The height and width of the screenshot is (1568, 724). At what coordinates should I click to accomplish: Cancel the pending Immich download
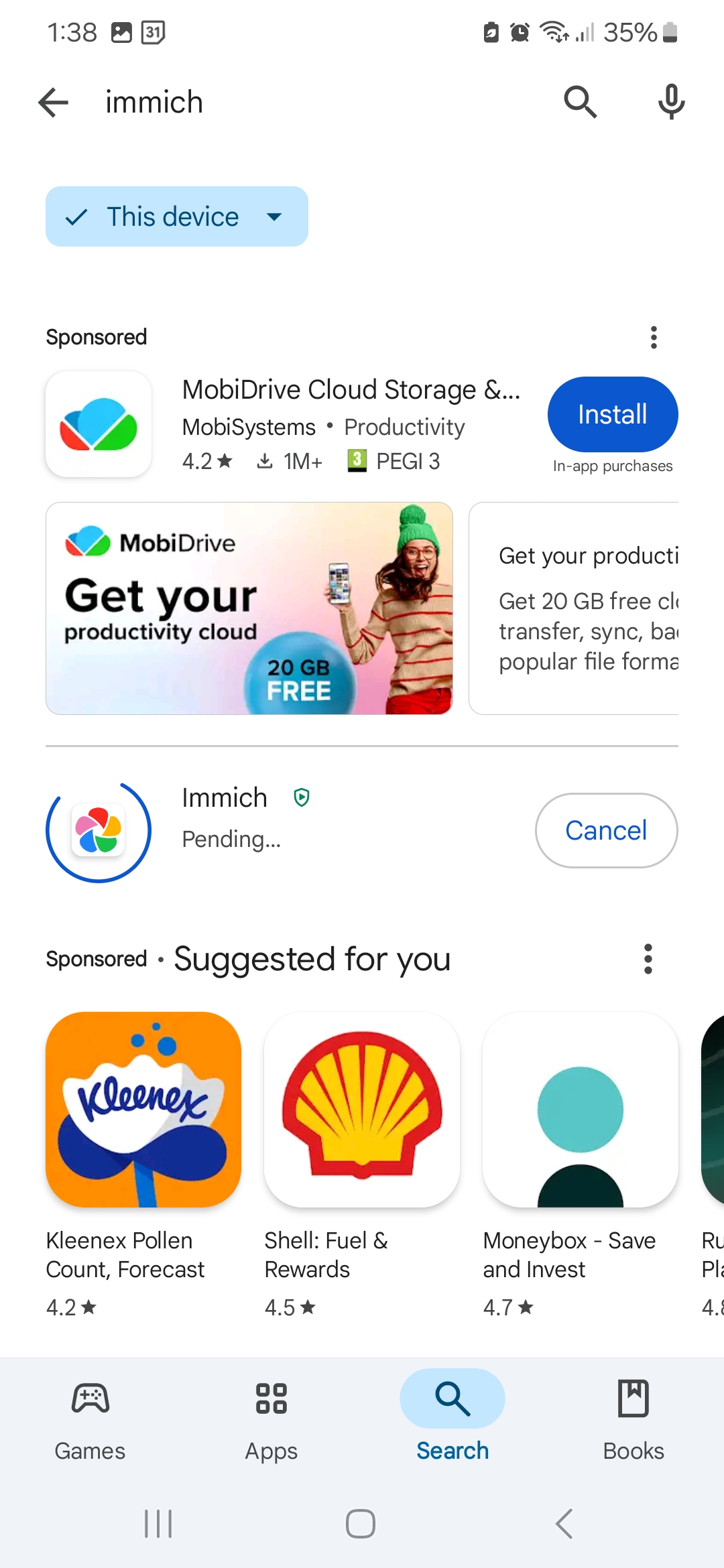click(606, 830)
